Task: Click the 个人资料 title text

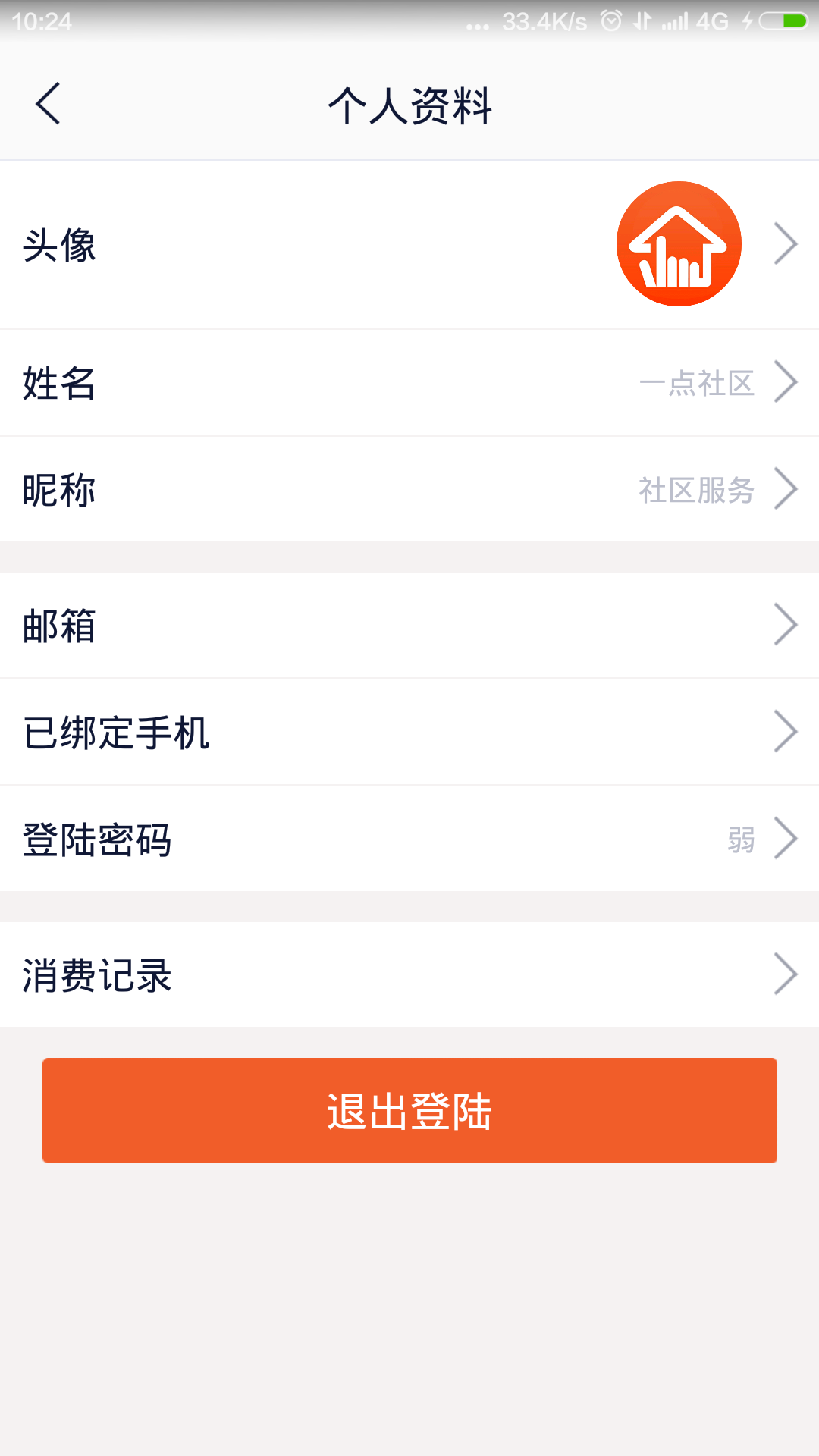Action: [409, 106]
